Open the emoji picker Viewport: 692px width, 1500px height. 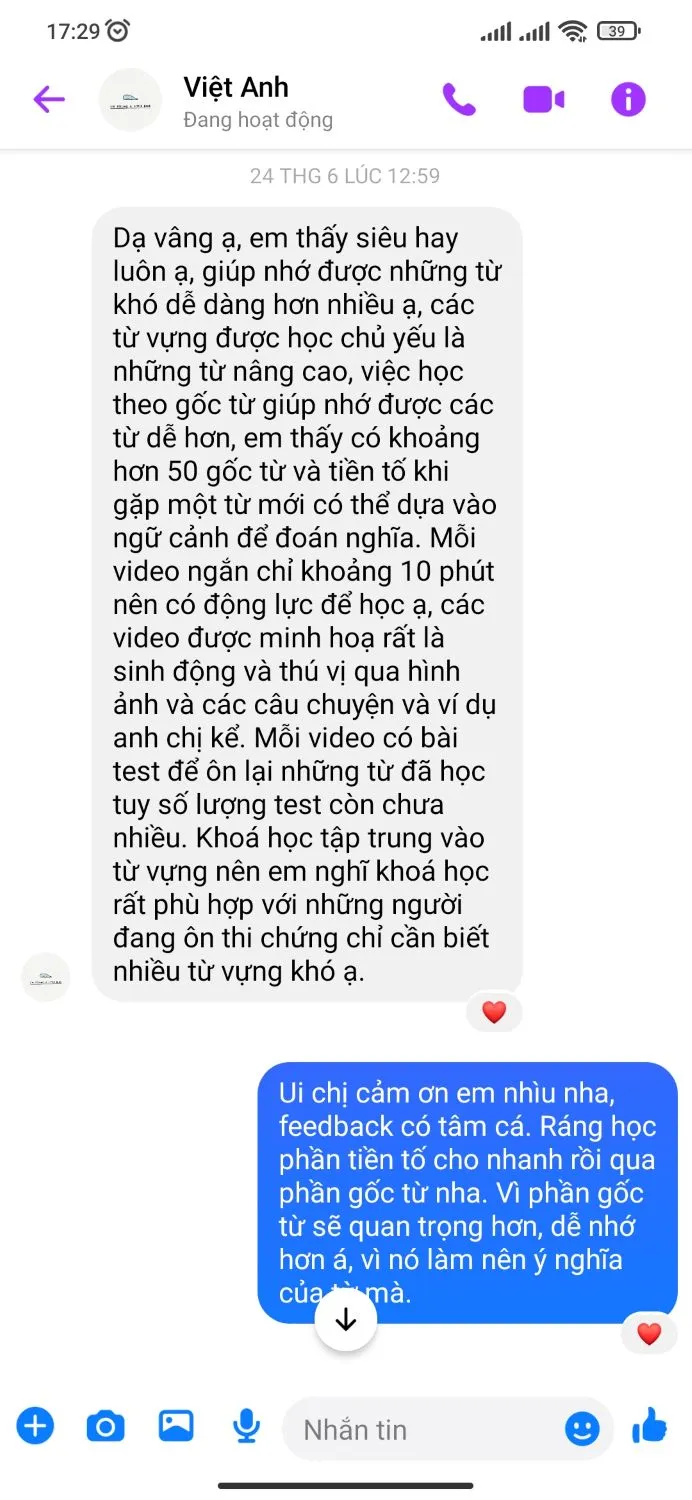(582, 1428)
